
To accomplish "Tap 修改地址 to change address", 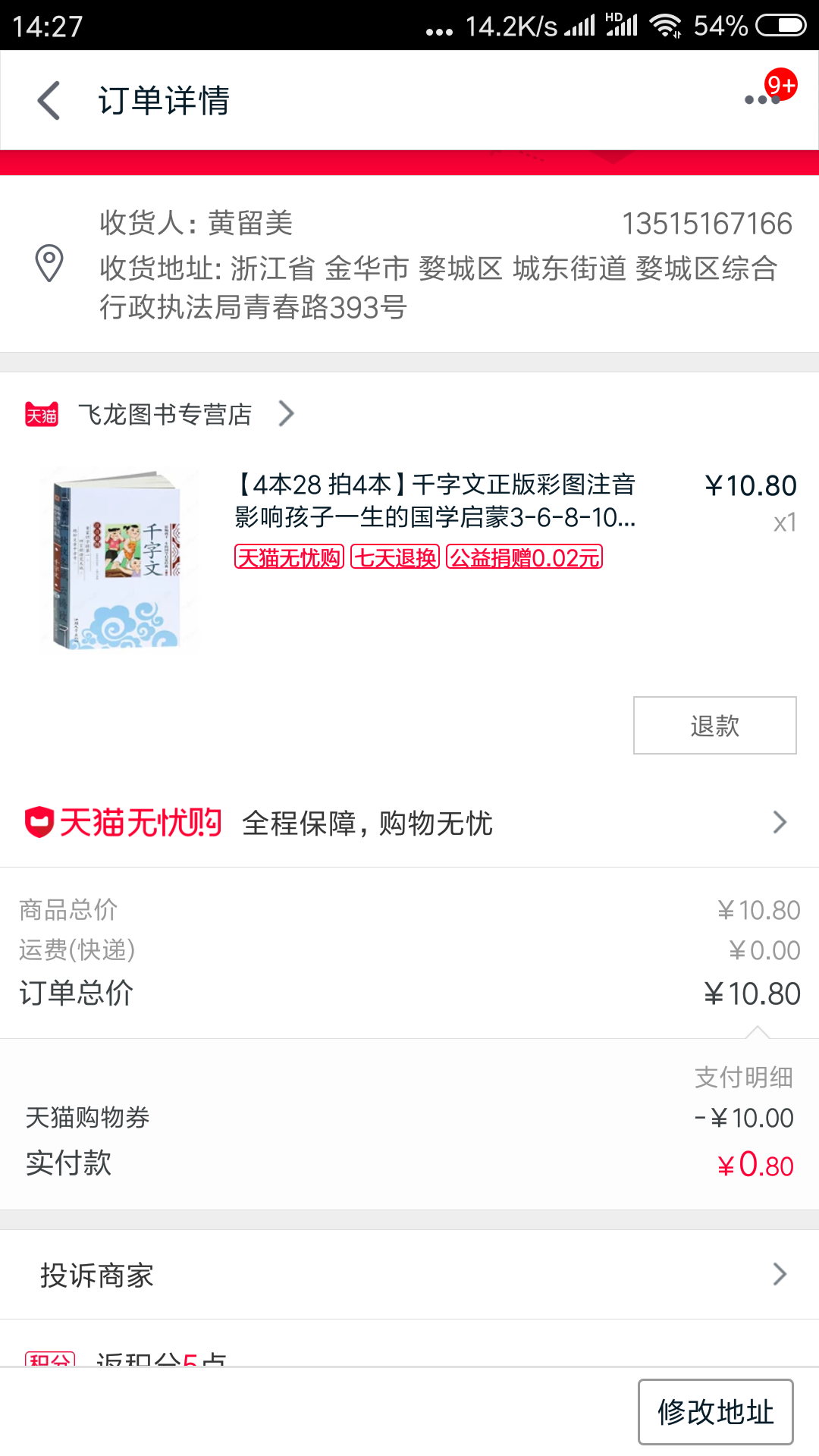I will (715, 1412).
